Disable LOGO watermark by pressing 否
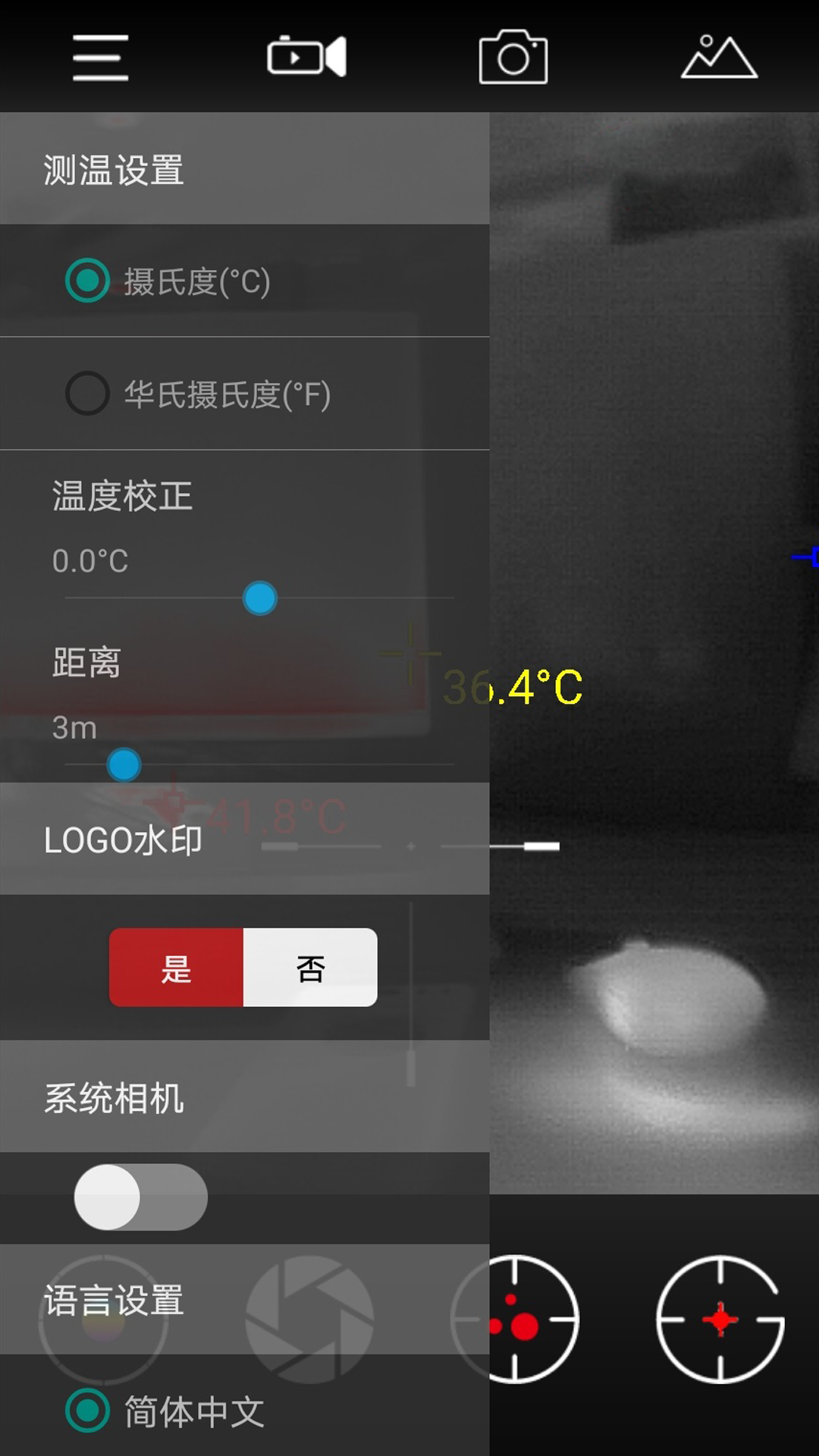The width and height of the screenshot is (819, 1456). coord(309,968)
